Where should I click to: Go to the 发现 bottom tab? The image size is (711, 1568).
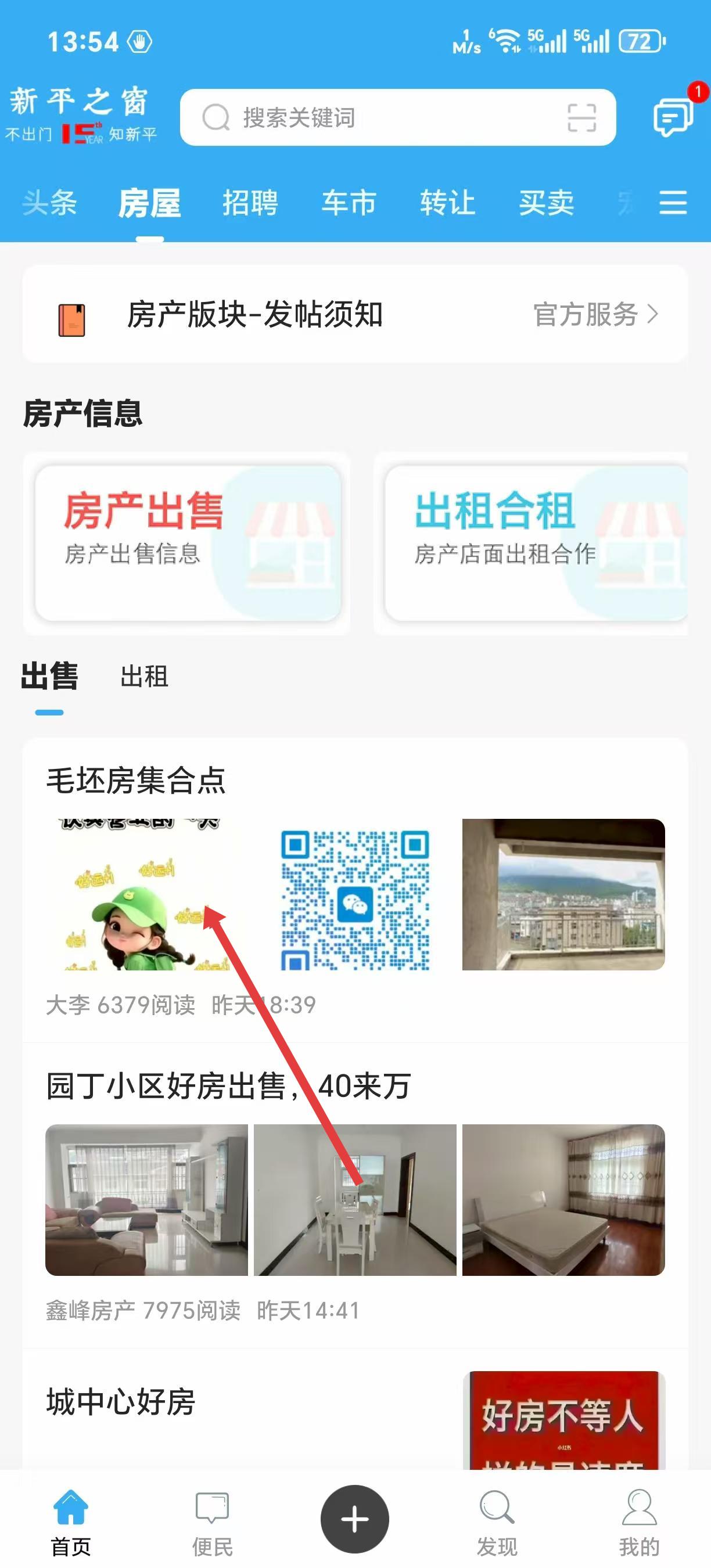pyautogui.click(x=497, y=1520)
